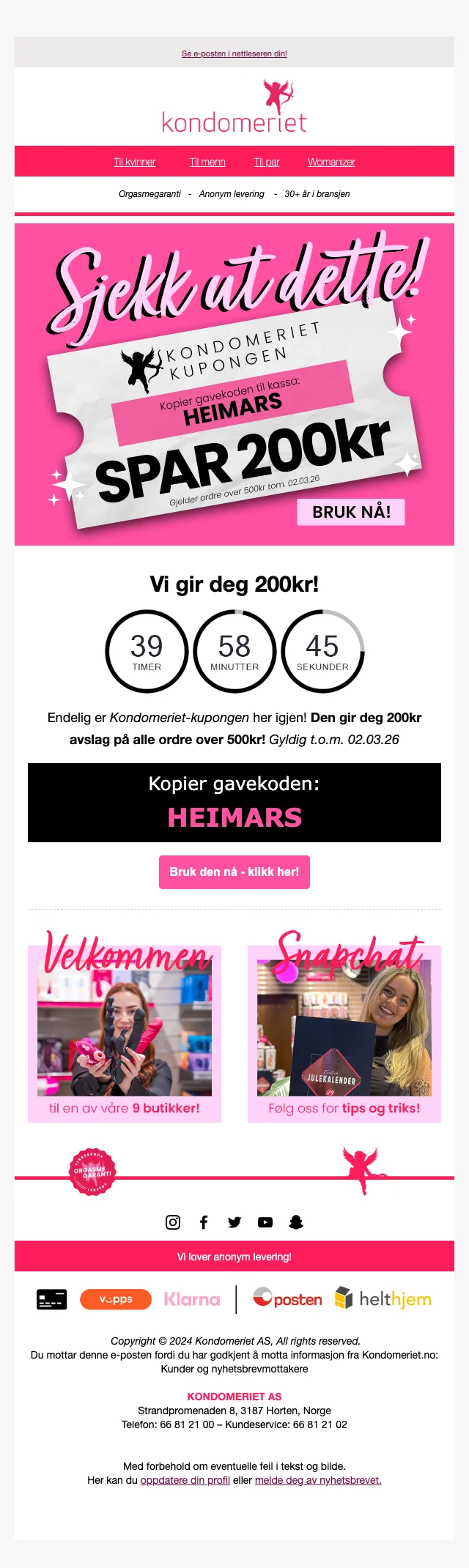Open the Womanizer link

tap(331, 162)
